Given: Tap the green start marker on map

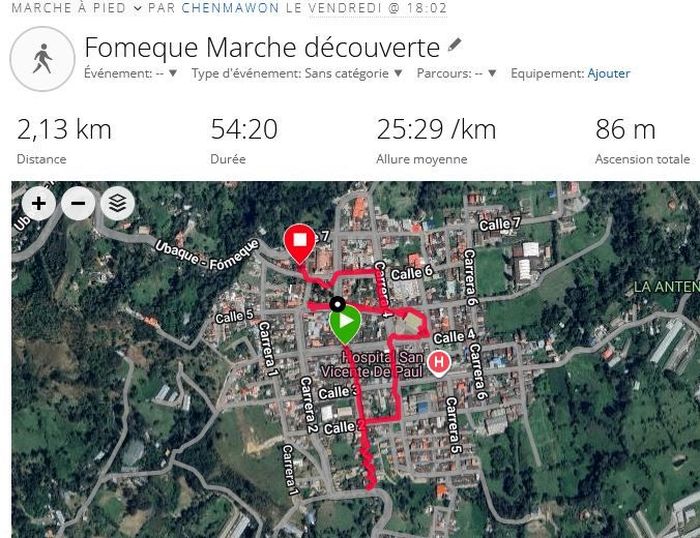Looking at the screenshot, I should point(345,324).
